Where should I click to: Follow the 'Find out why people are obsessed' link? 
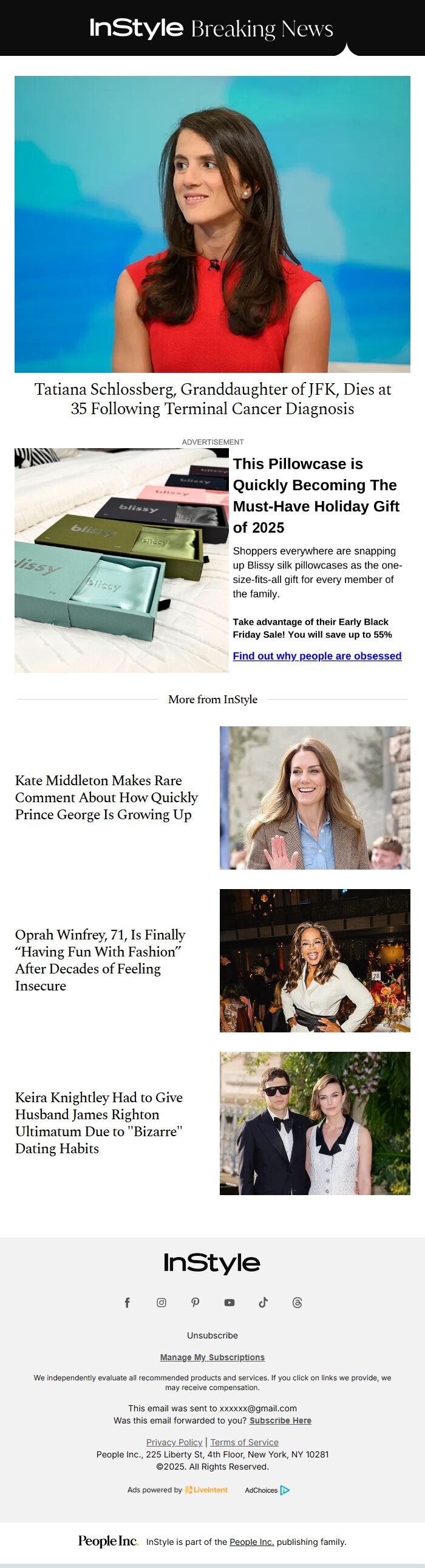316,656
